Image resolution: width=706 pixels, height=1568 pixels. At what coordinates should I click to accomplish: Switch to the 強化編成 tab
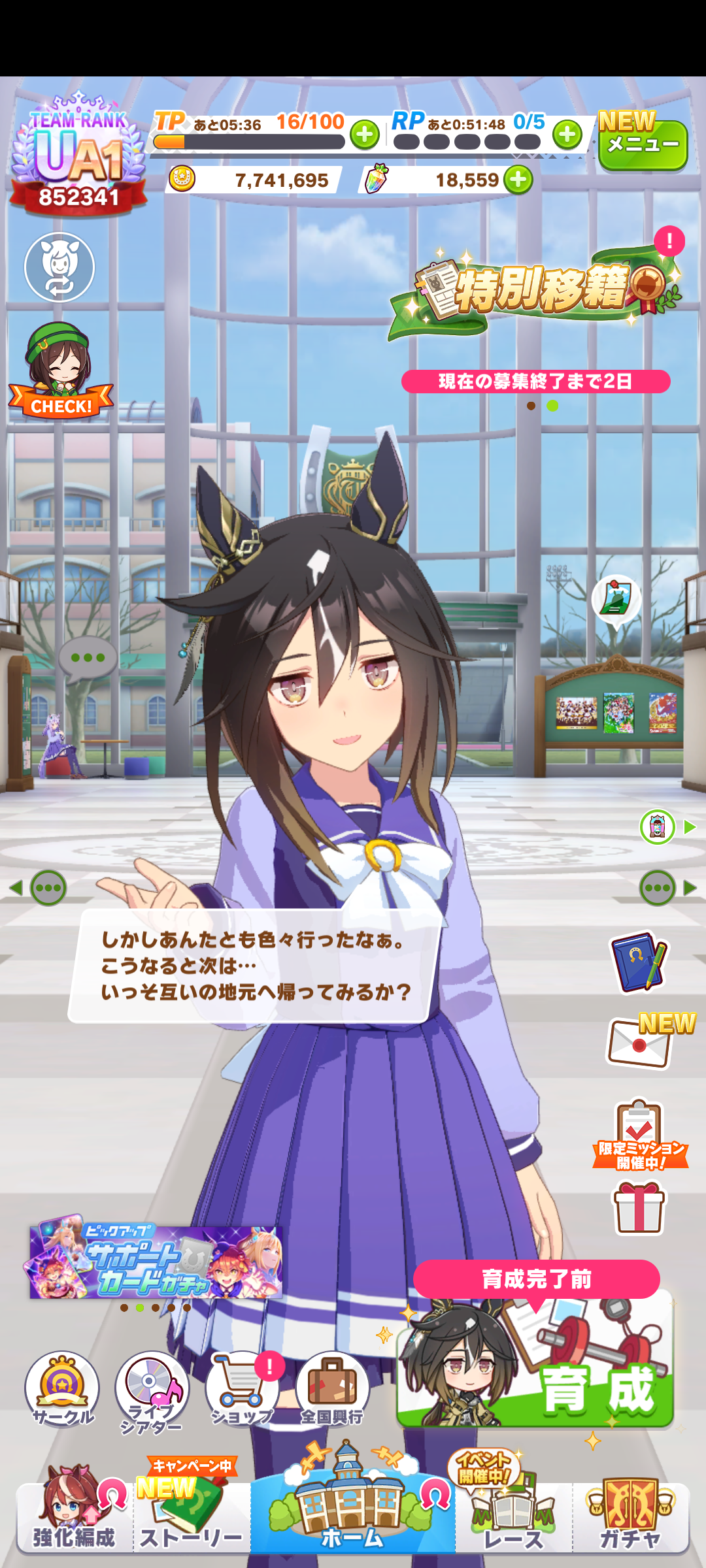(74, 1516)
